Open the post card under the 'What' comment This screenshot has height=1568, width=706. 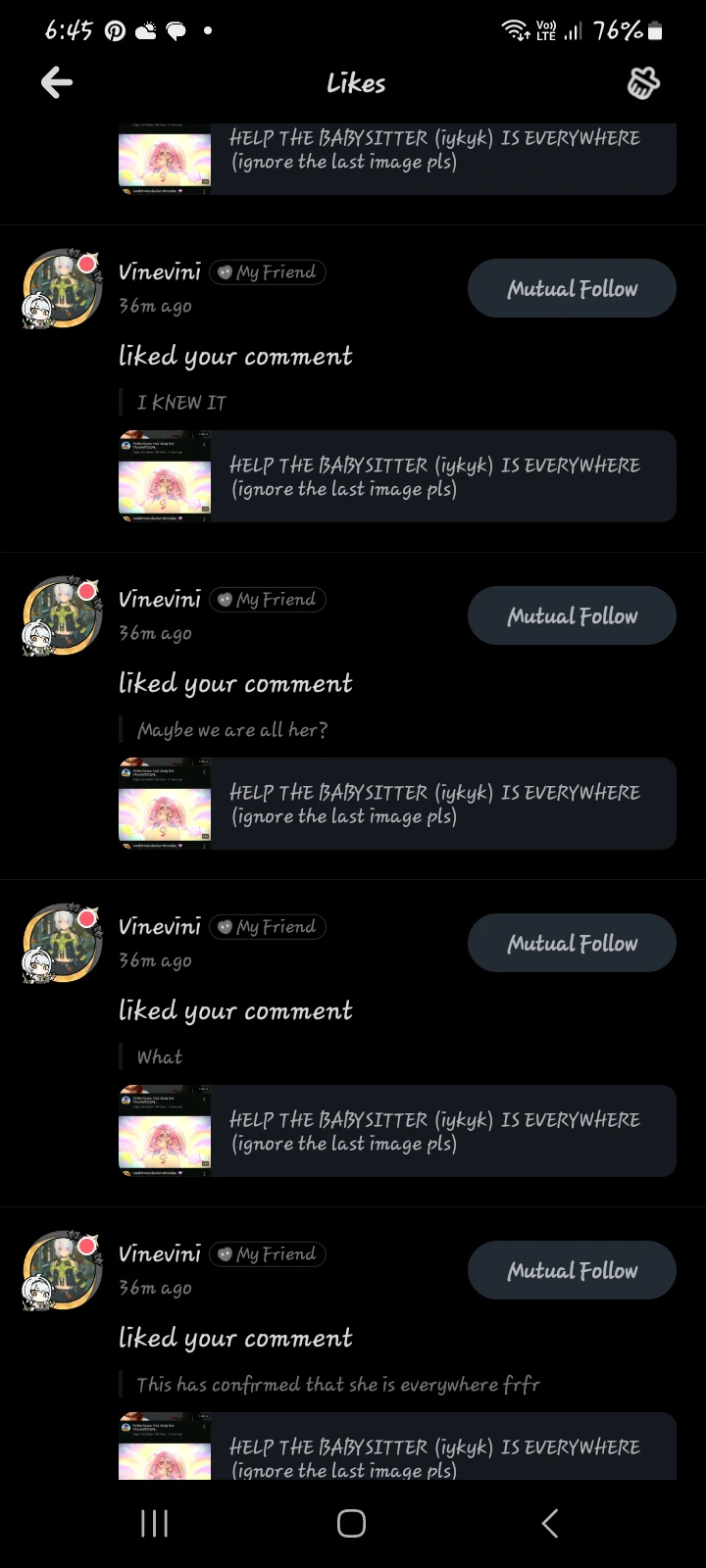397,1131
